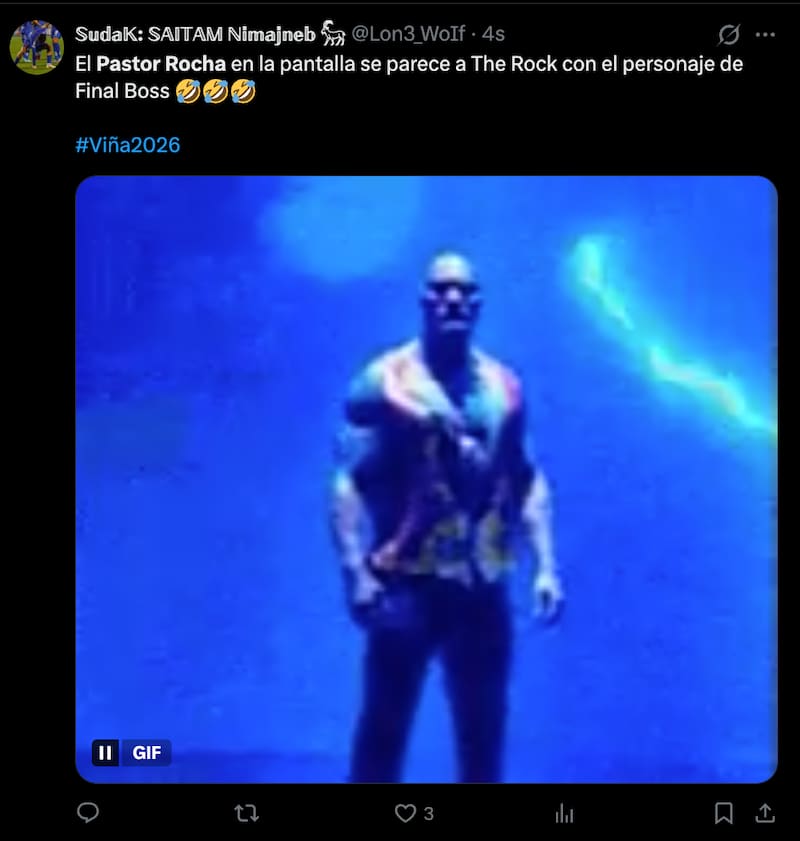The image size is (800, 841).
Task: Open the #Viña2026 hashtag
Action: click(128, 145)
